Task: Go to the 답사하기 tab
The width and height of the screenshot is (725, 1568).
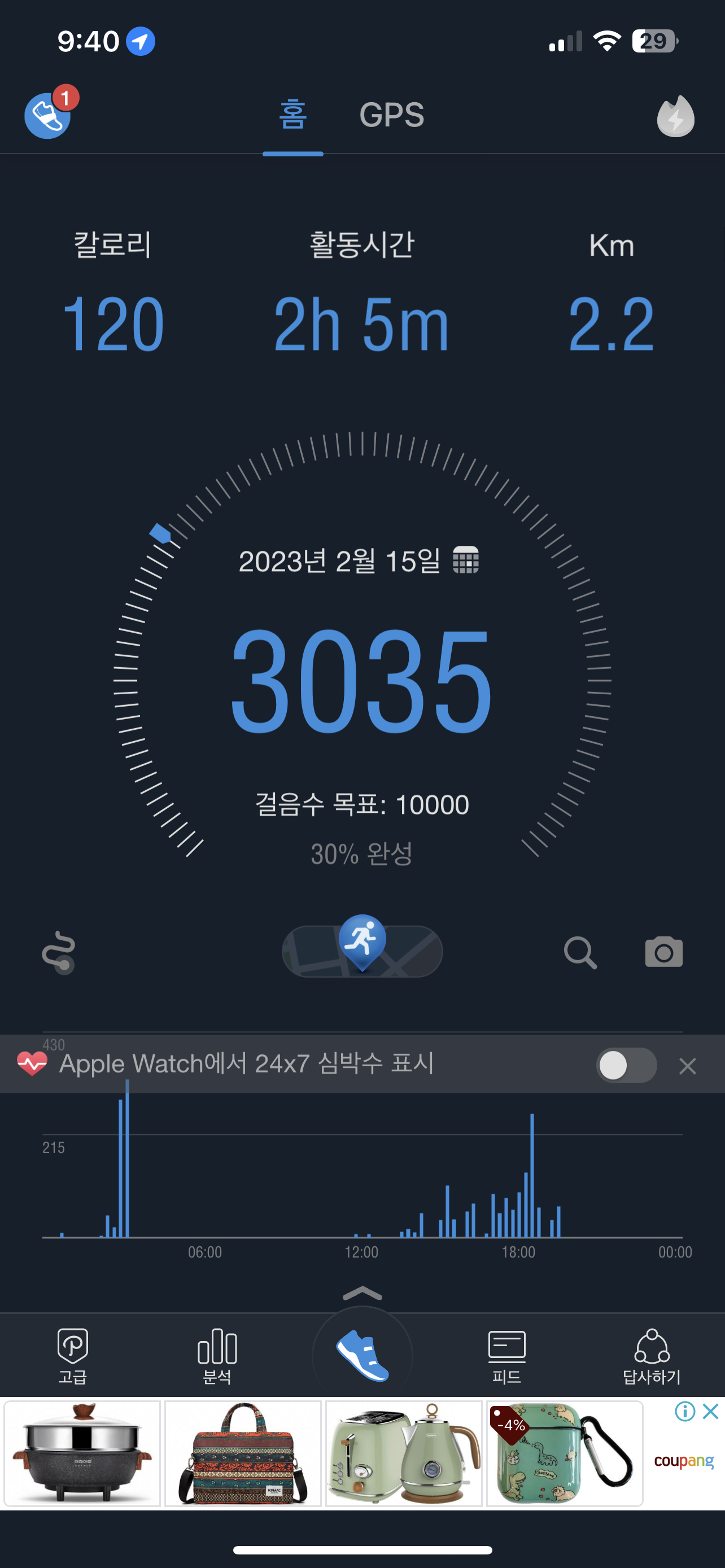Action: (652, 1356)
